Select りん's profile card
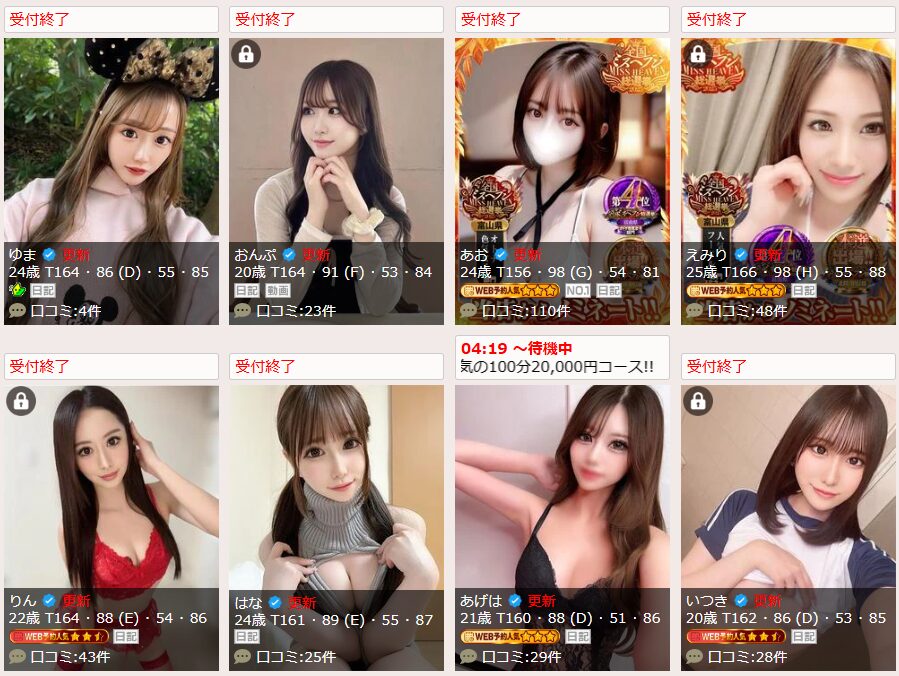The height and width of the screenshot is (676, 899). point(111,488)
